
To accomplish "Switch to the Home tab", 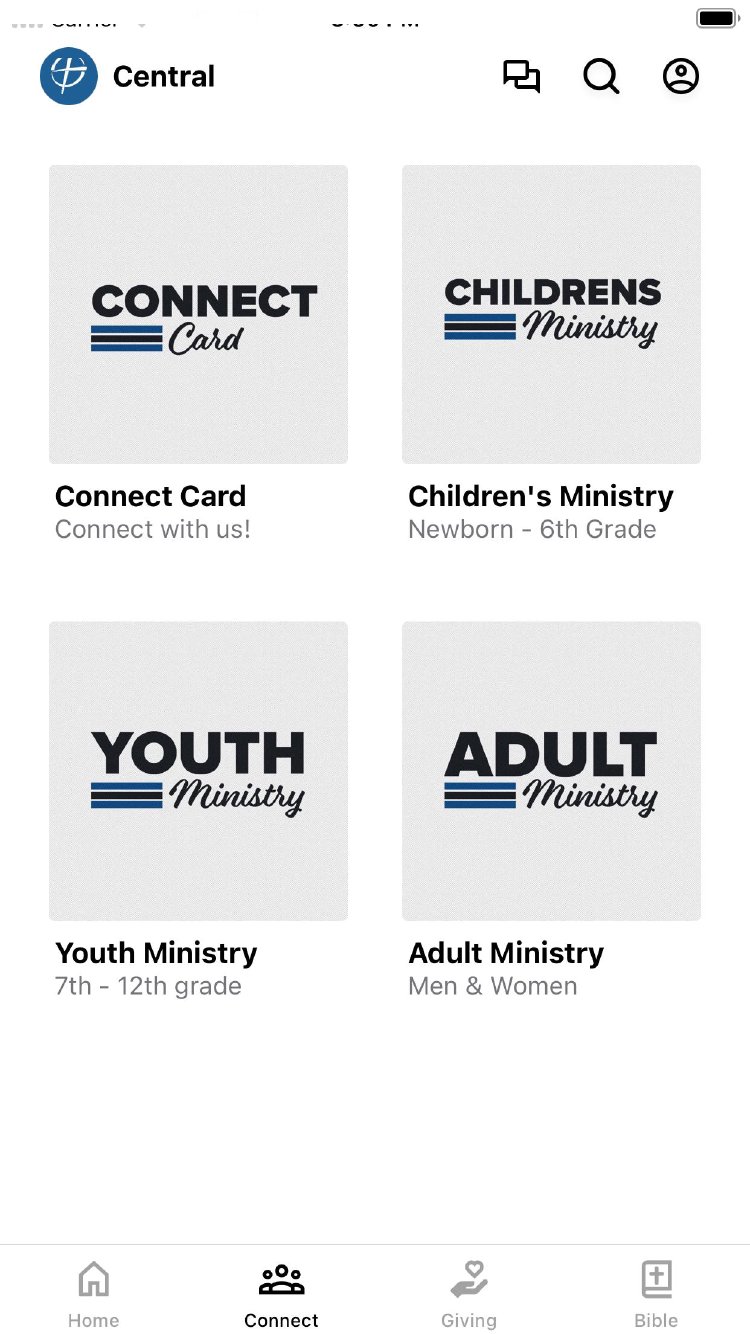I will tap(94, 1293).
